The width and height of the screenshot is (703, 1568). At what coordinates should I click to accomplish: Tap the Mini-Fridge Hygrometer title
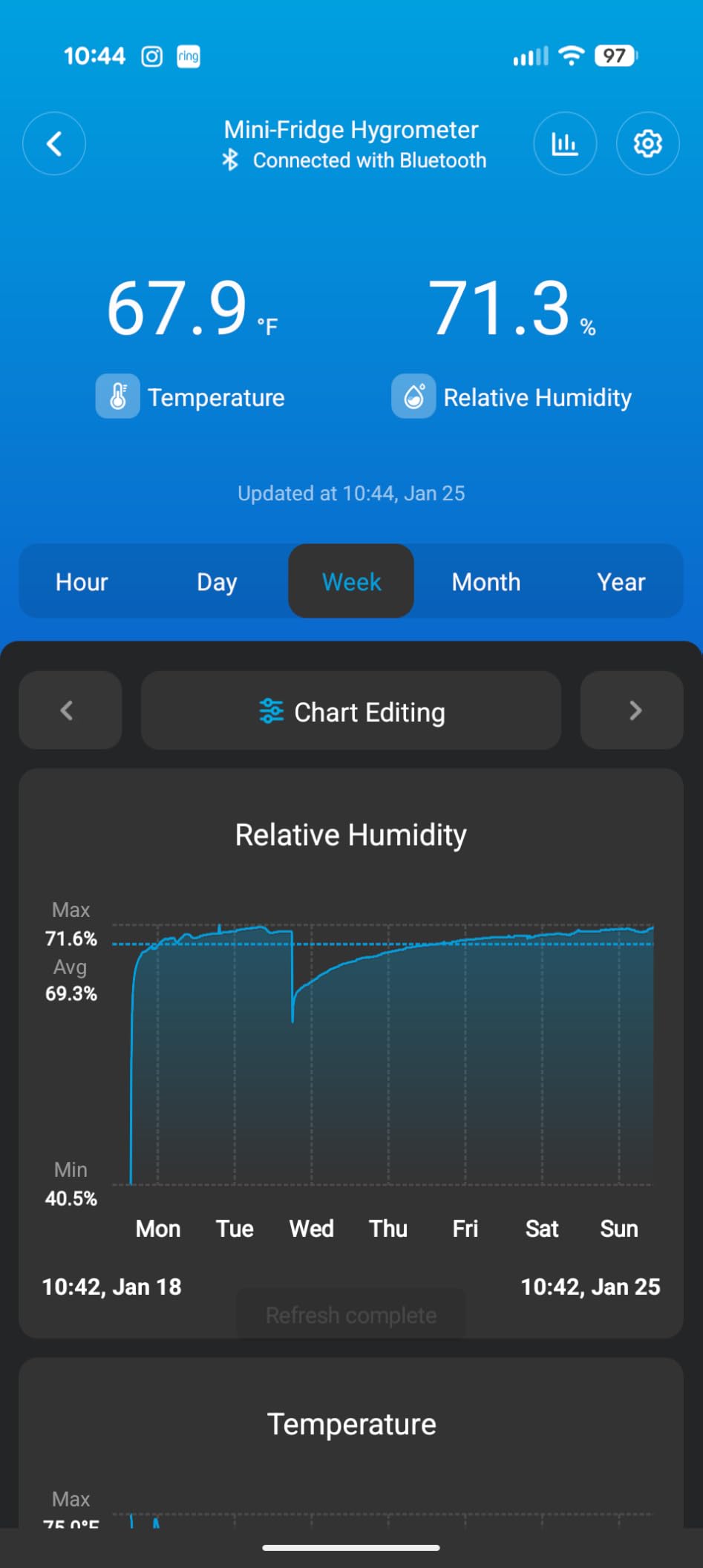(x=351, y=129)
